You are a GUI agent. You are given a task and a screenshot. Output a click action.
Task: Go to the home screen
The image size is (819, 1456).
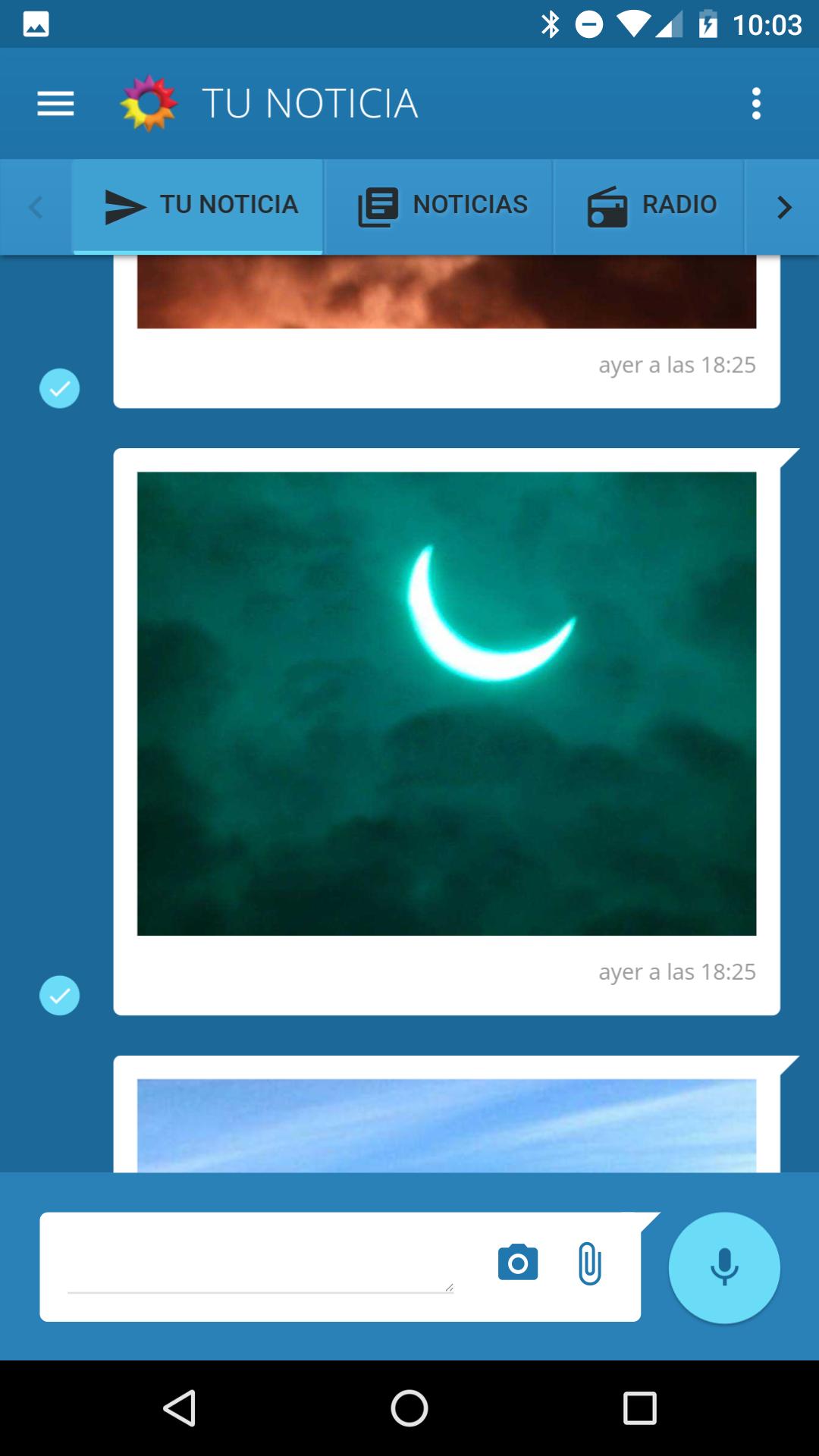(x=409, y=1408)
